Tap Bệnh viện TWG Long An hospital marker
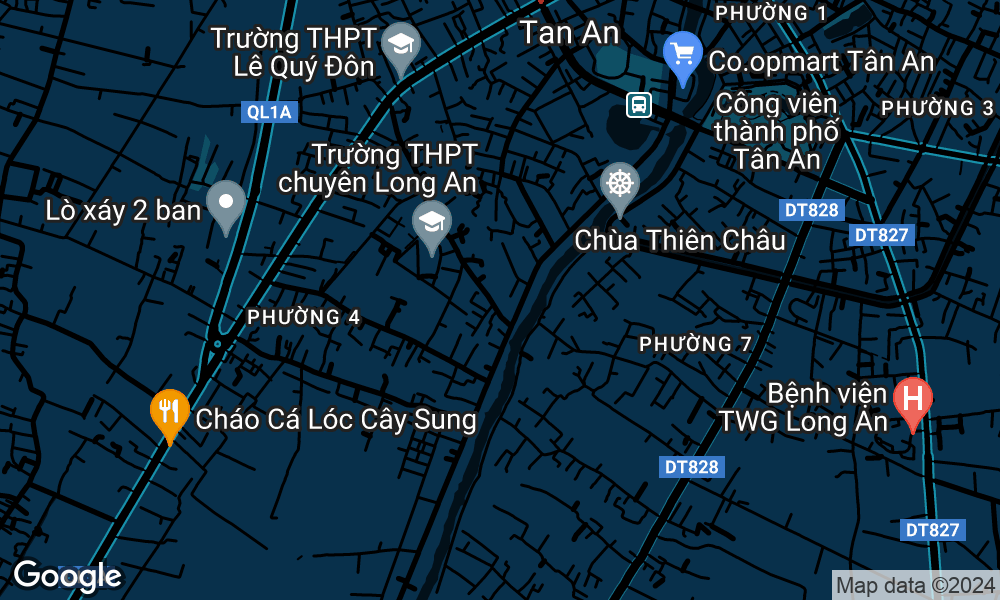This screenshot has width=1000, height=600. [912, 398]
